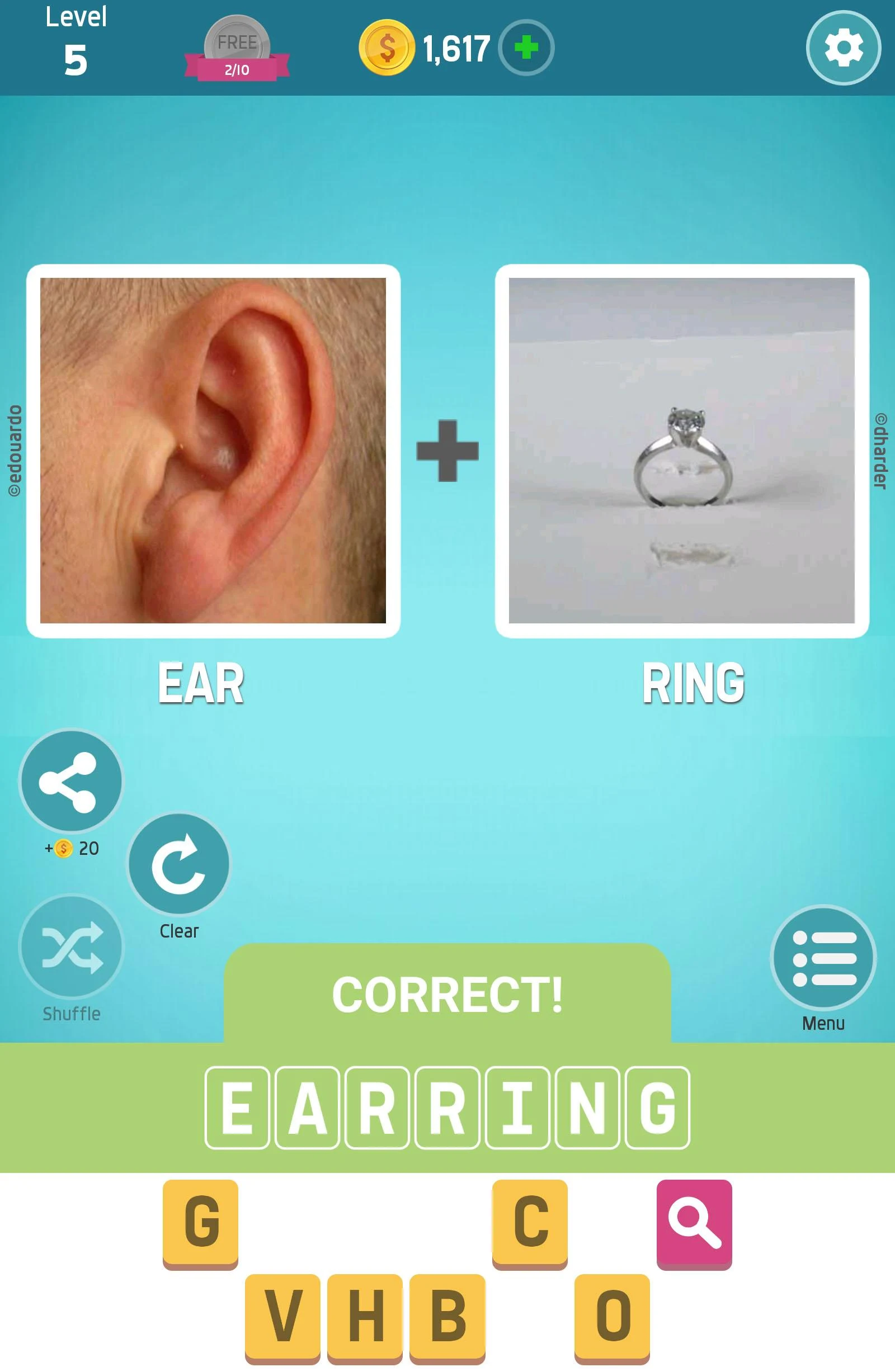The height and width of the screenshot is (1372, 895).
Task: Pick the letter tile B
Action: tap(447, 1316)
